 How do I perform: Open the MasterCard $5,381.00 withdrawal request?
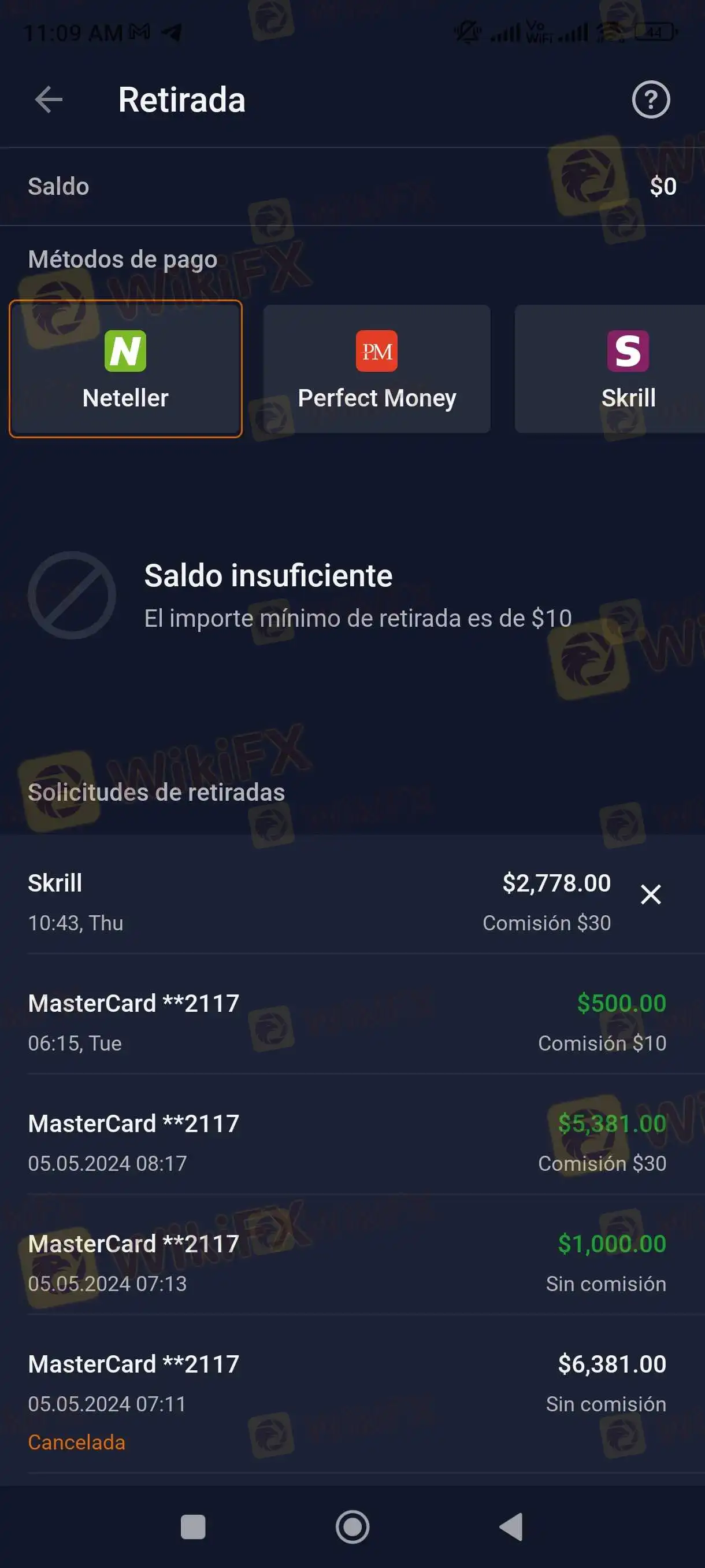coord(347,1142)
